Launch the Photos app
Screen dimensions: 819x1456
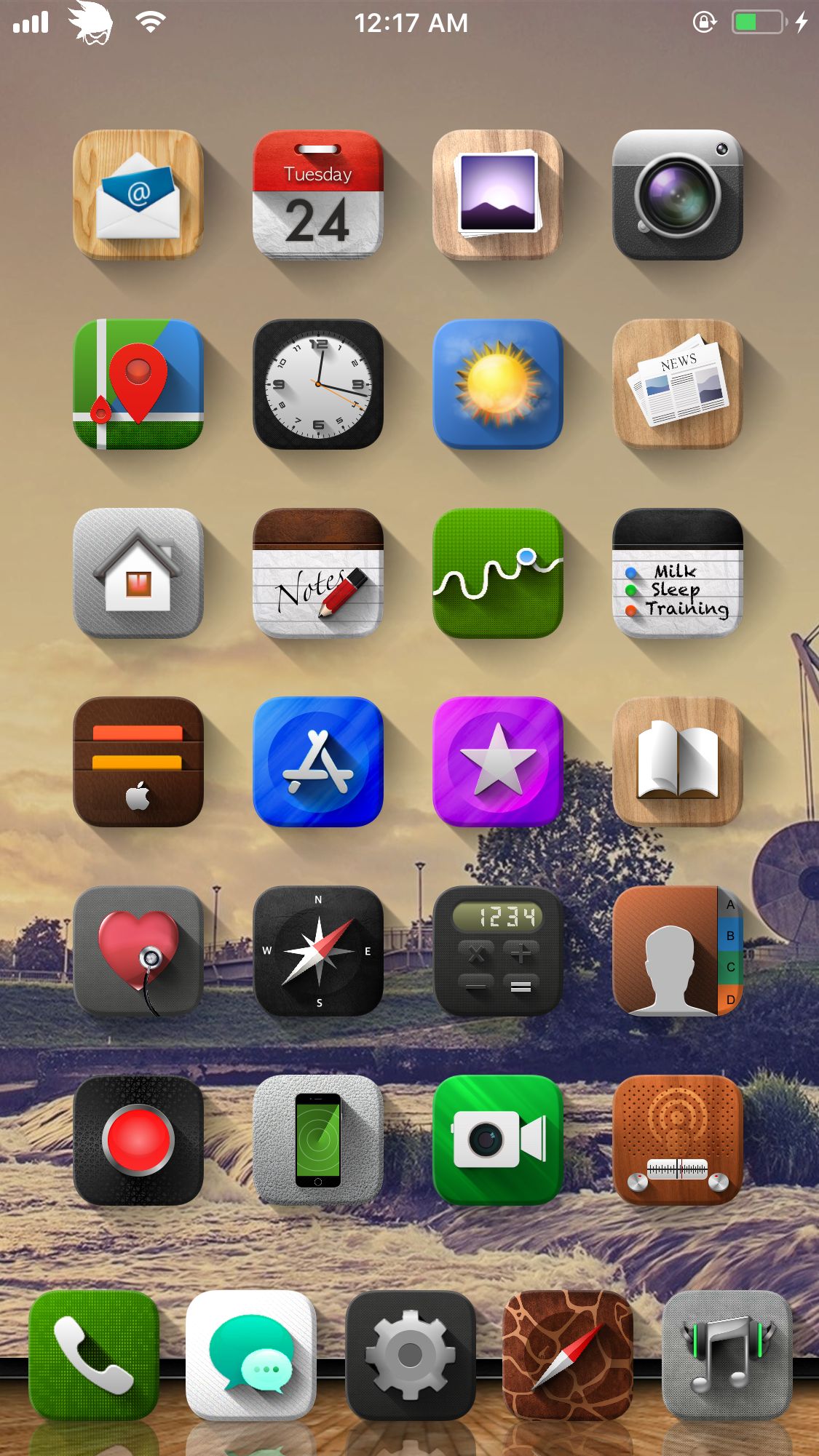pos(498,195)
